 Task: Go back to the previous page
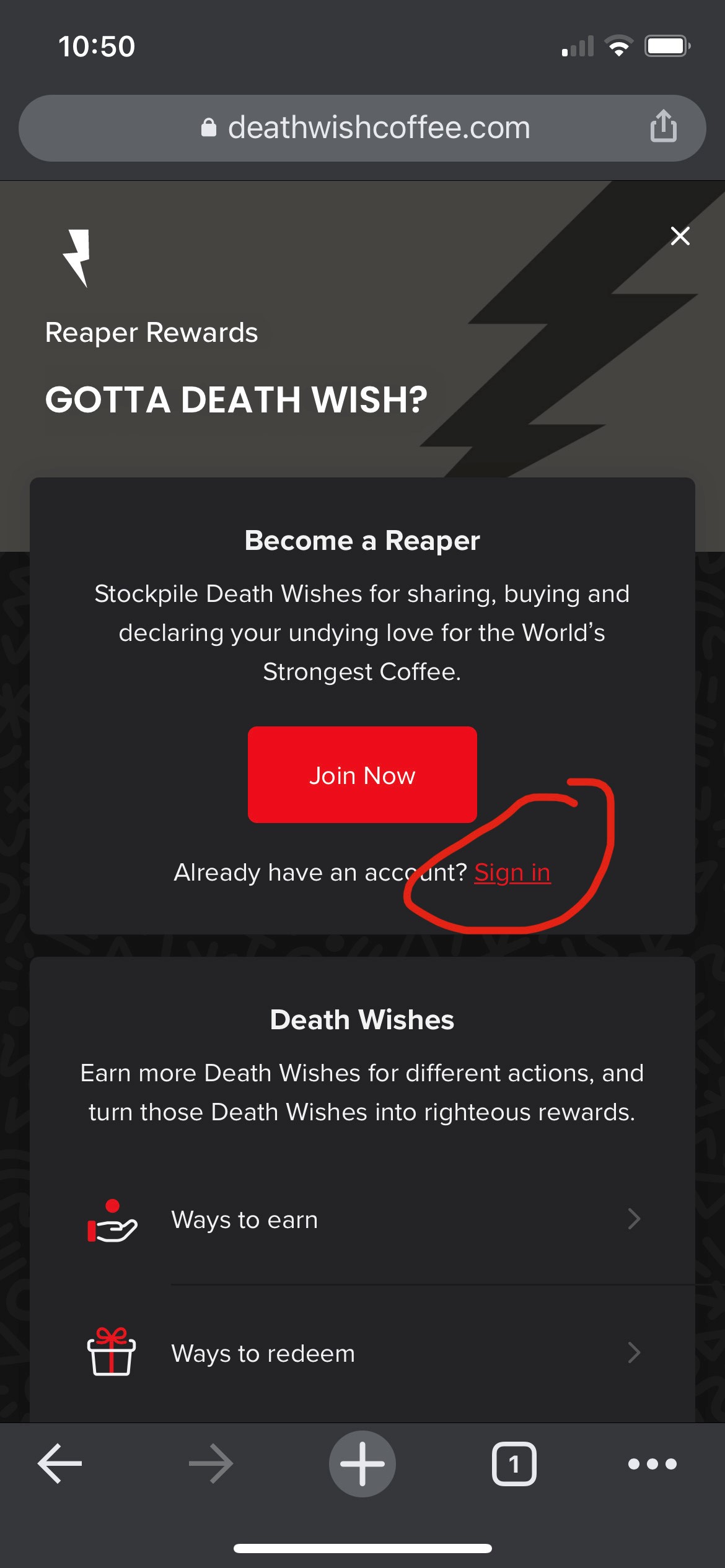pos(60,1463)
